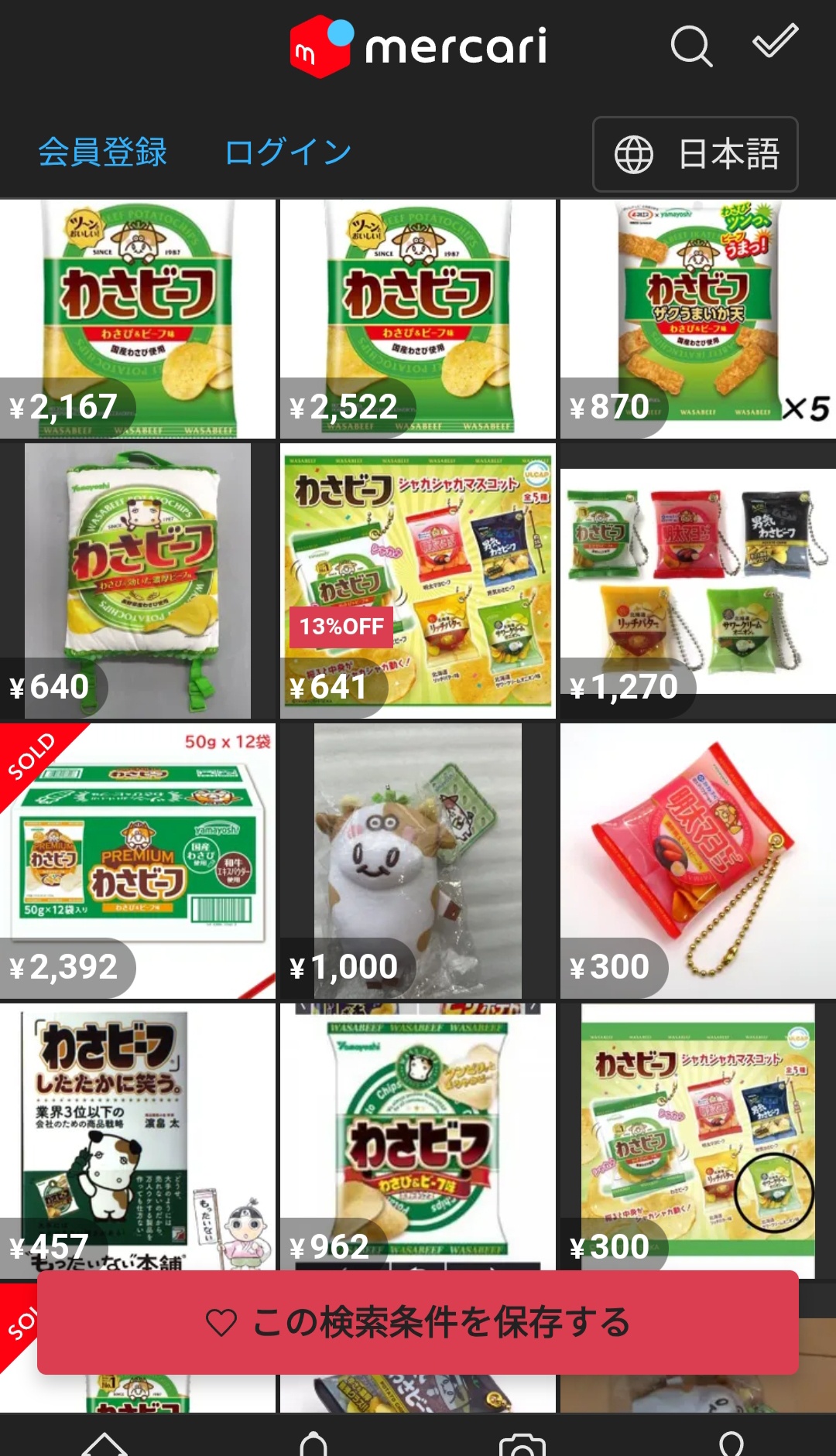View the 13%OFF ¥641 mascot item
Screen dimensions: 836x1456
click(x=418, y=580)
